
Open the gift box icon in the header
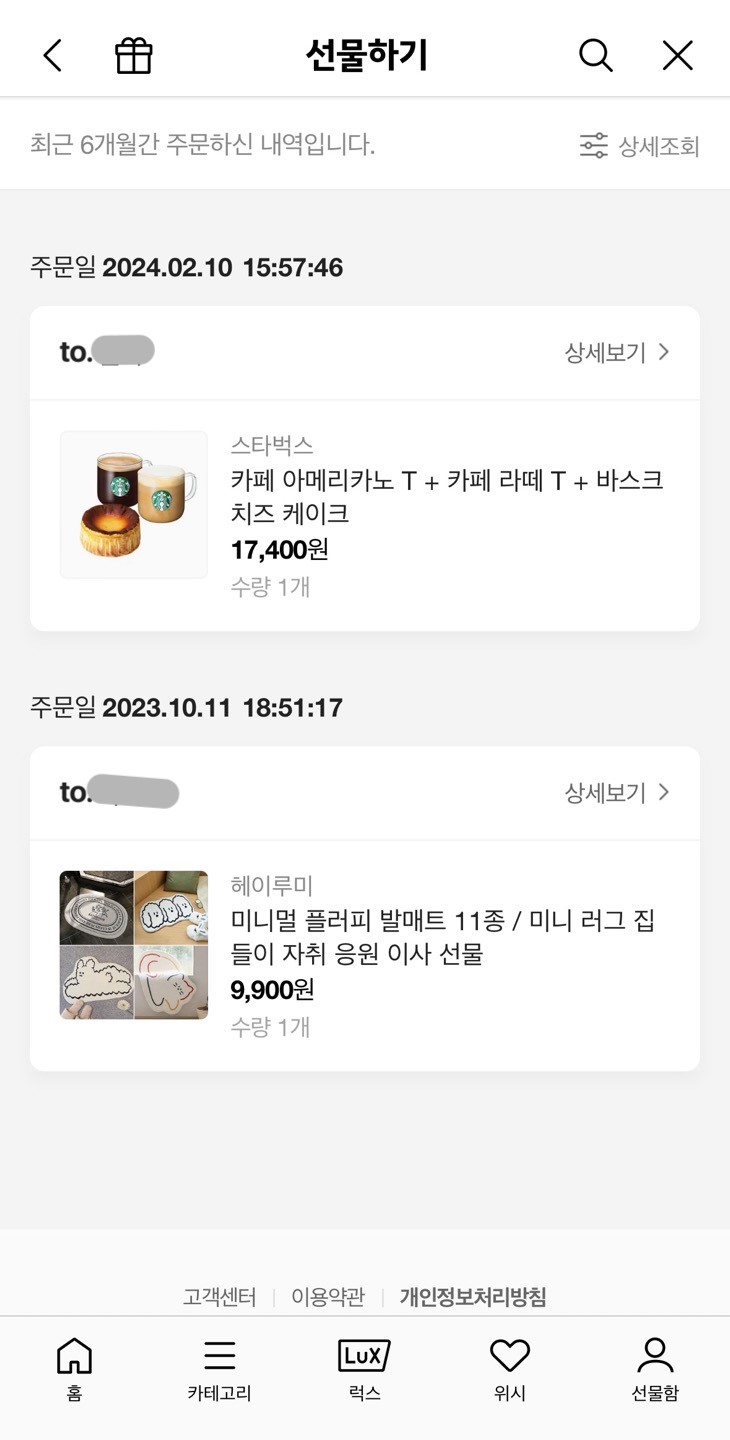[x=134, y=56]
